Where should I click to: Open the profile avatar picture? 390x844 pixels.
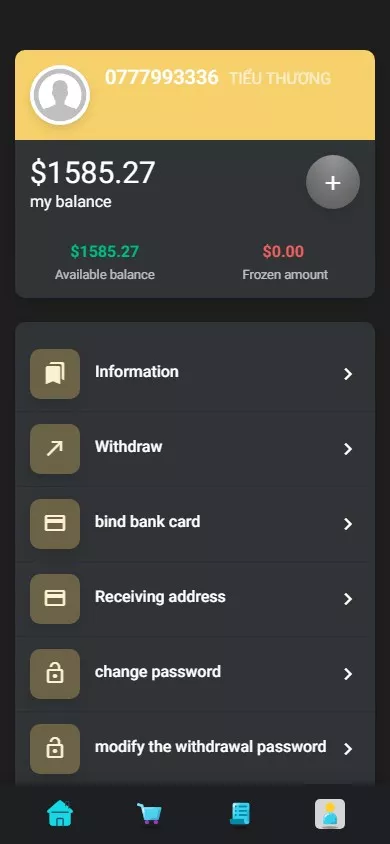60,95
